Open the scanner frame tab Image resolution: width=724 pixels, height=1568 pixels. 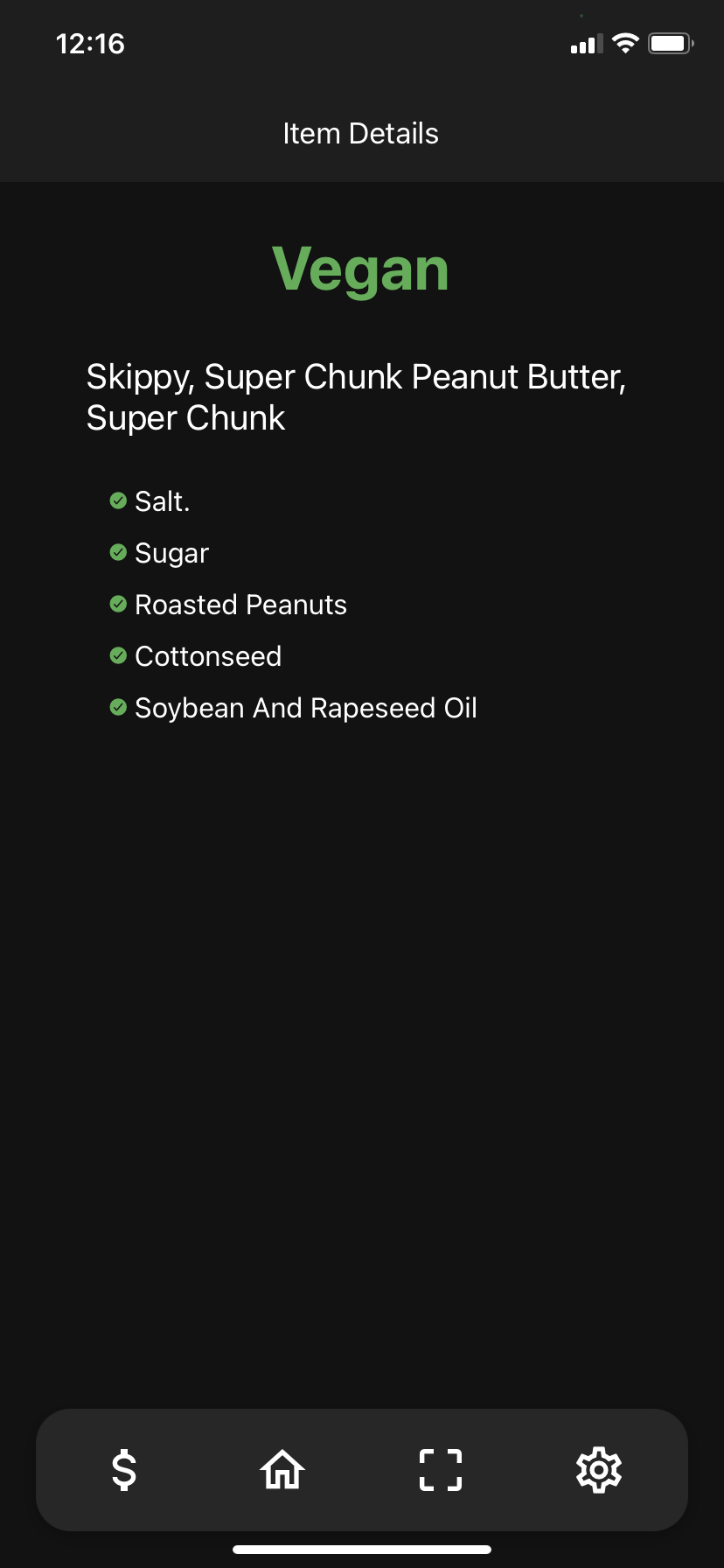(441, 1469)
